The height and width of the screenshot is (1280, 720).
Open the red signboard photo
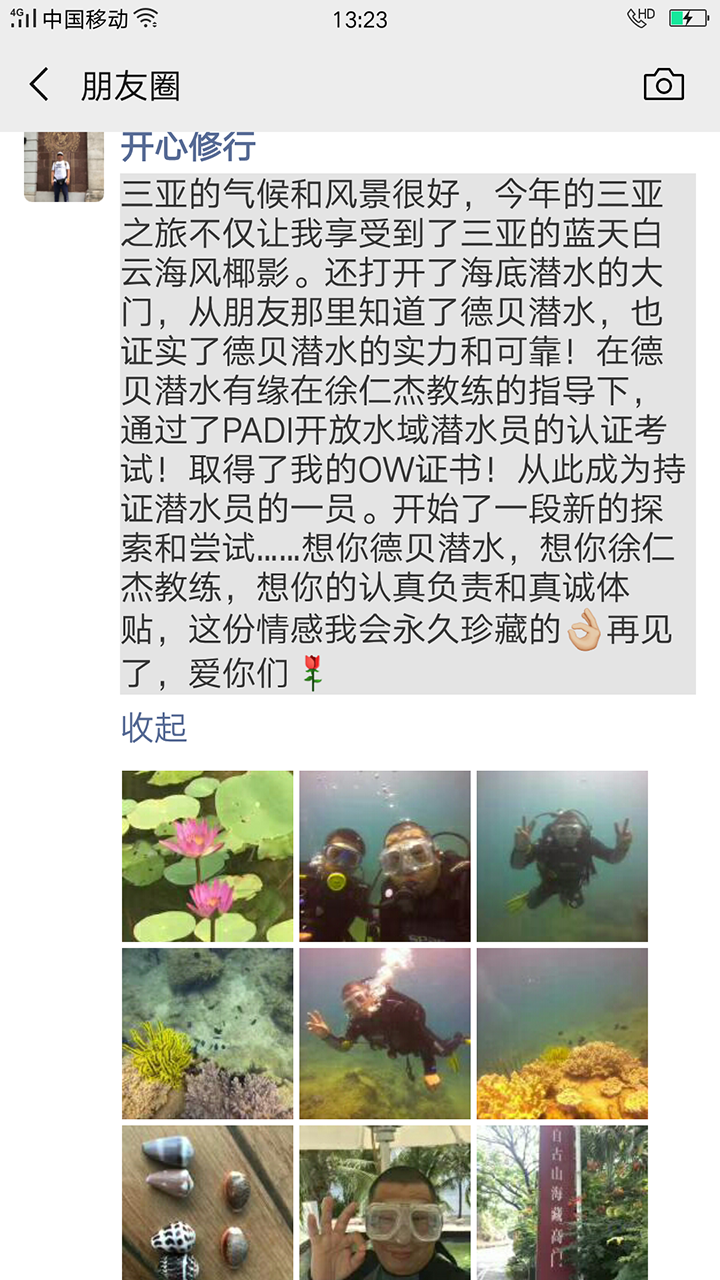pos(562,1202)
